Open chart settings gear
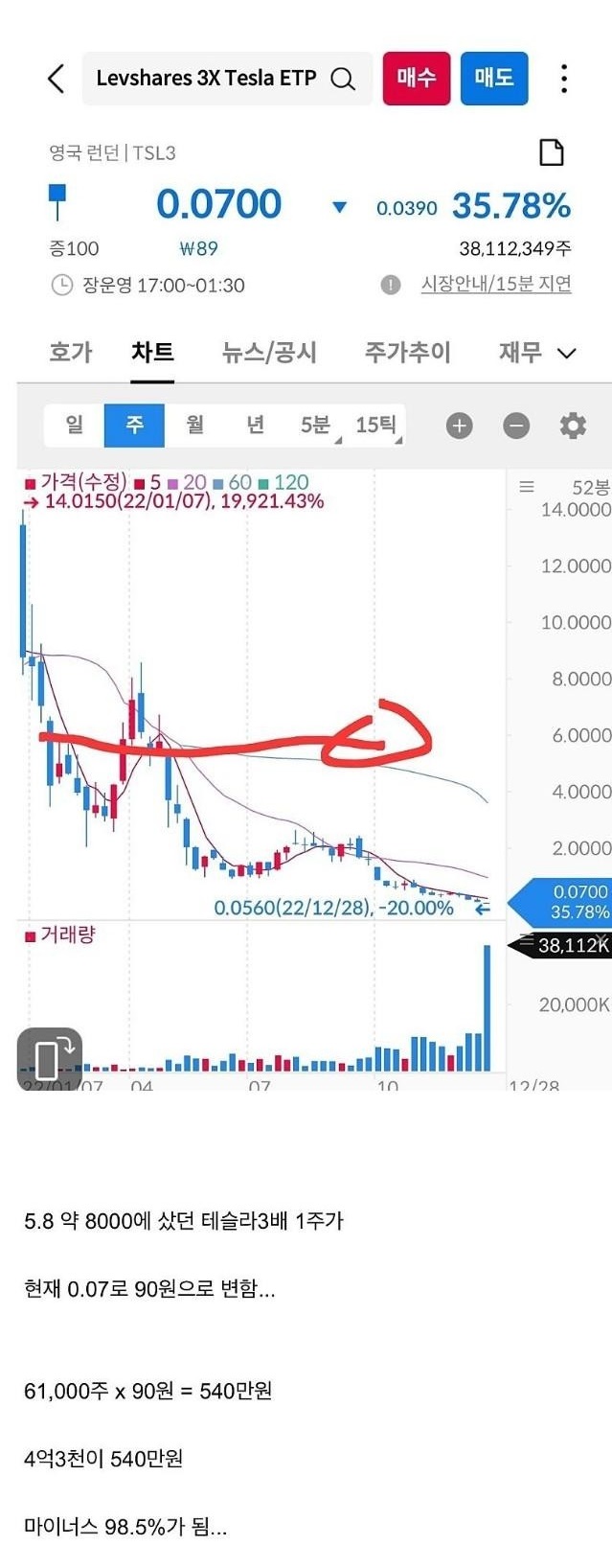 (x=573, y=426)
